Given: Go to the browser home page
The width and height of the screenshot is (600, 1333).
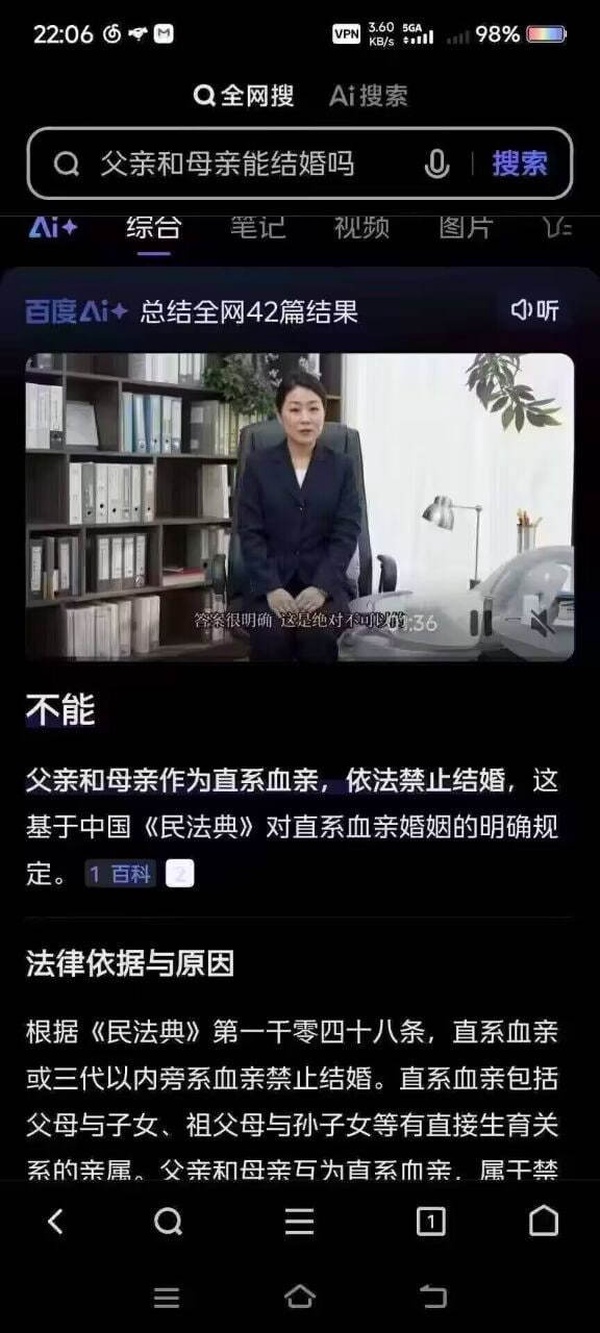Looking at the screenshot, I should [543, 1221].
